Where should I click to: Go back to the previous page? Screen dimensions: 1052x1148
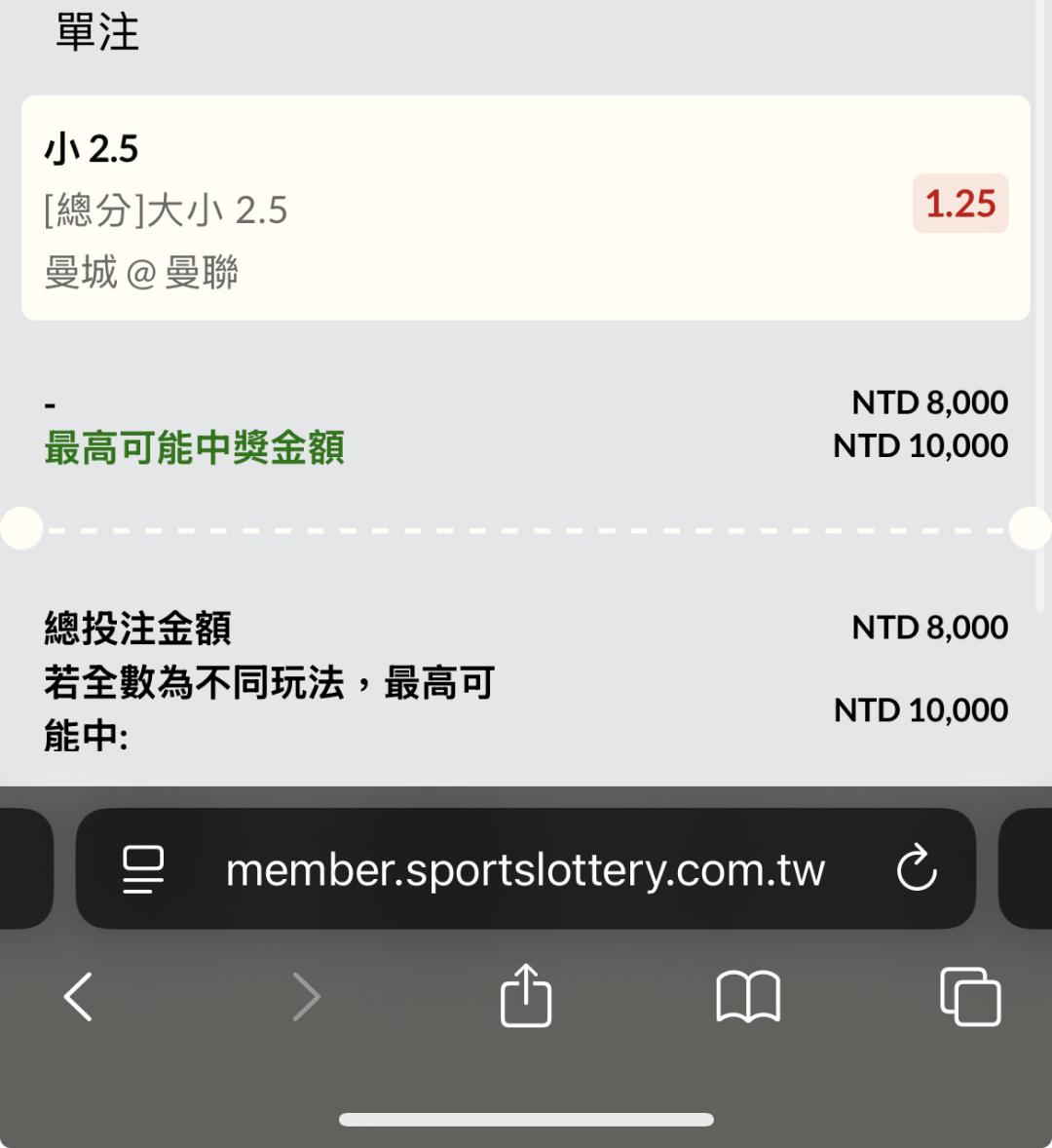click(78, 997)
